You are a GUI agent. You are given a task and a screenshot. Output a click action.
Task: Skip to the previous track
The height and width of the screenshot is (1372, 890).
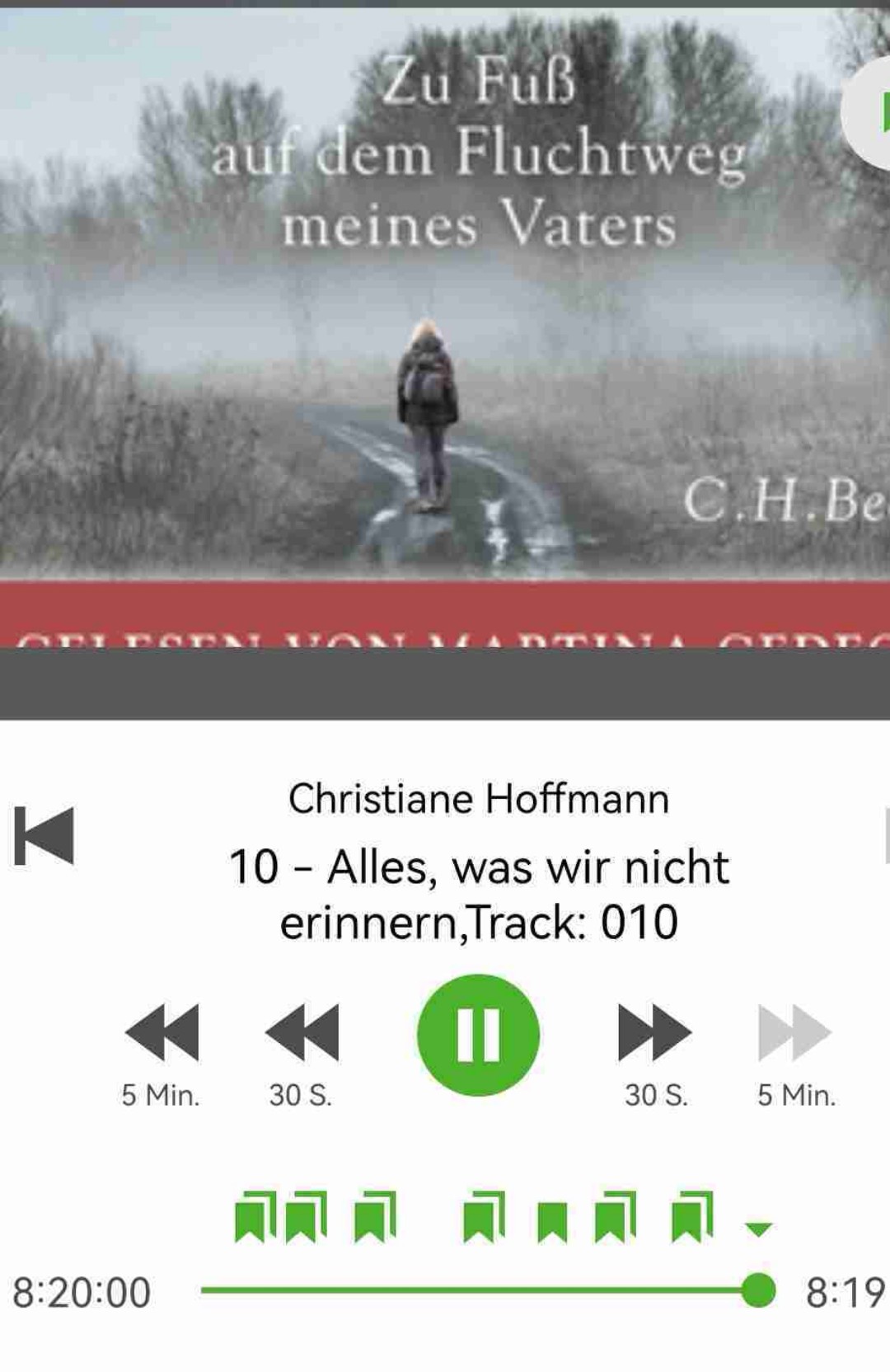tap(44, 835)
